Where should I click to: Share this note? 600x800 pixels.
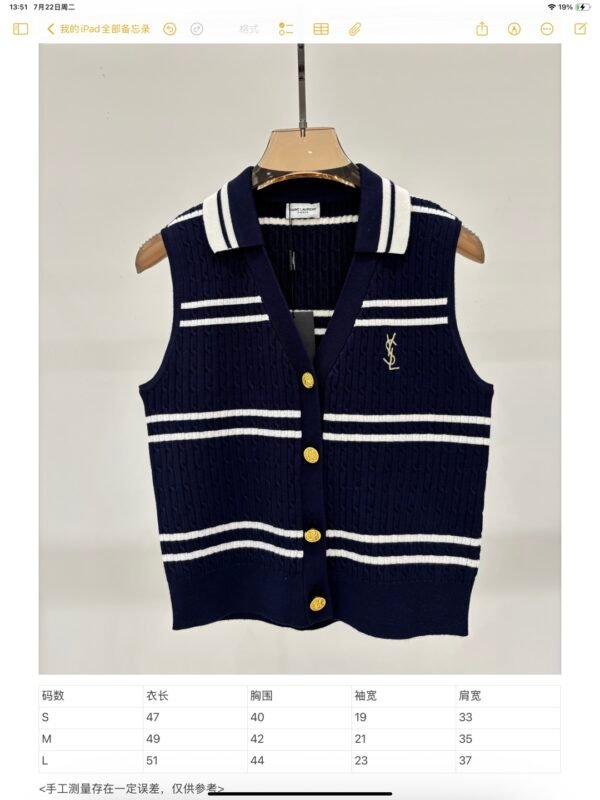click(482, 29)
